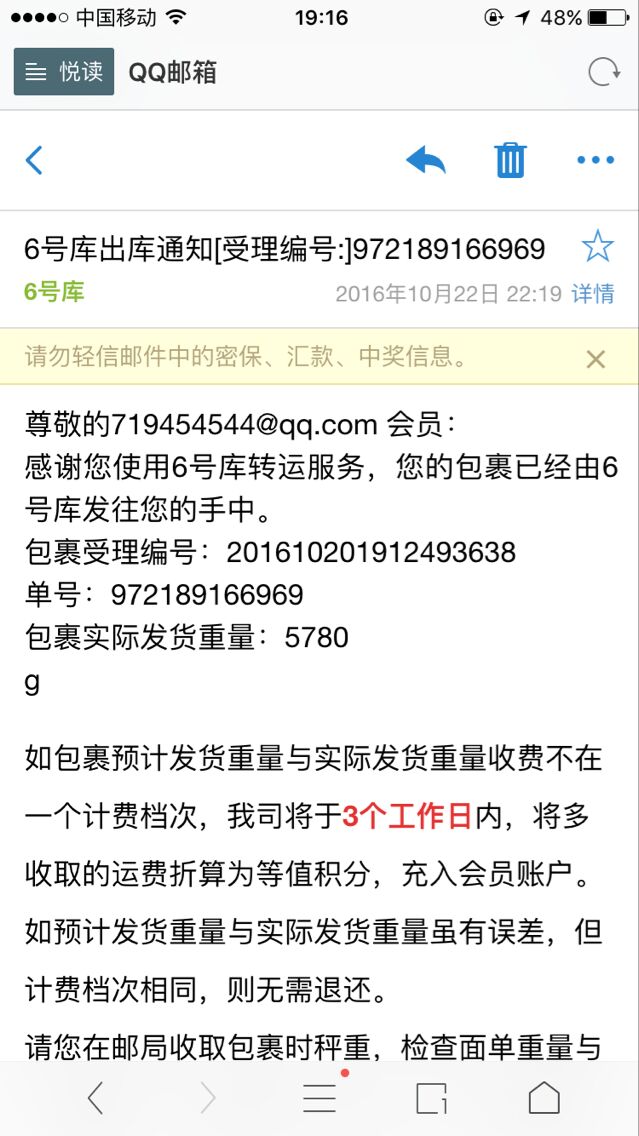The image size is (639, 1136).
Task: Star this email
Action: [598, 247]
